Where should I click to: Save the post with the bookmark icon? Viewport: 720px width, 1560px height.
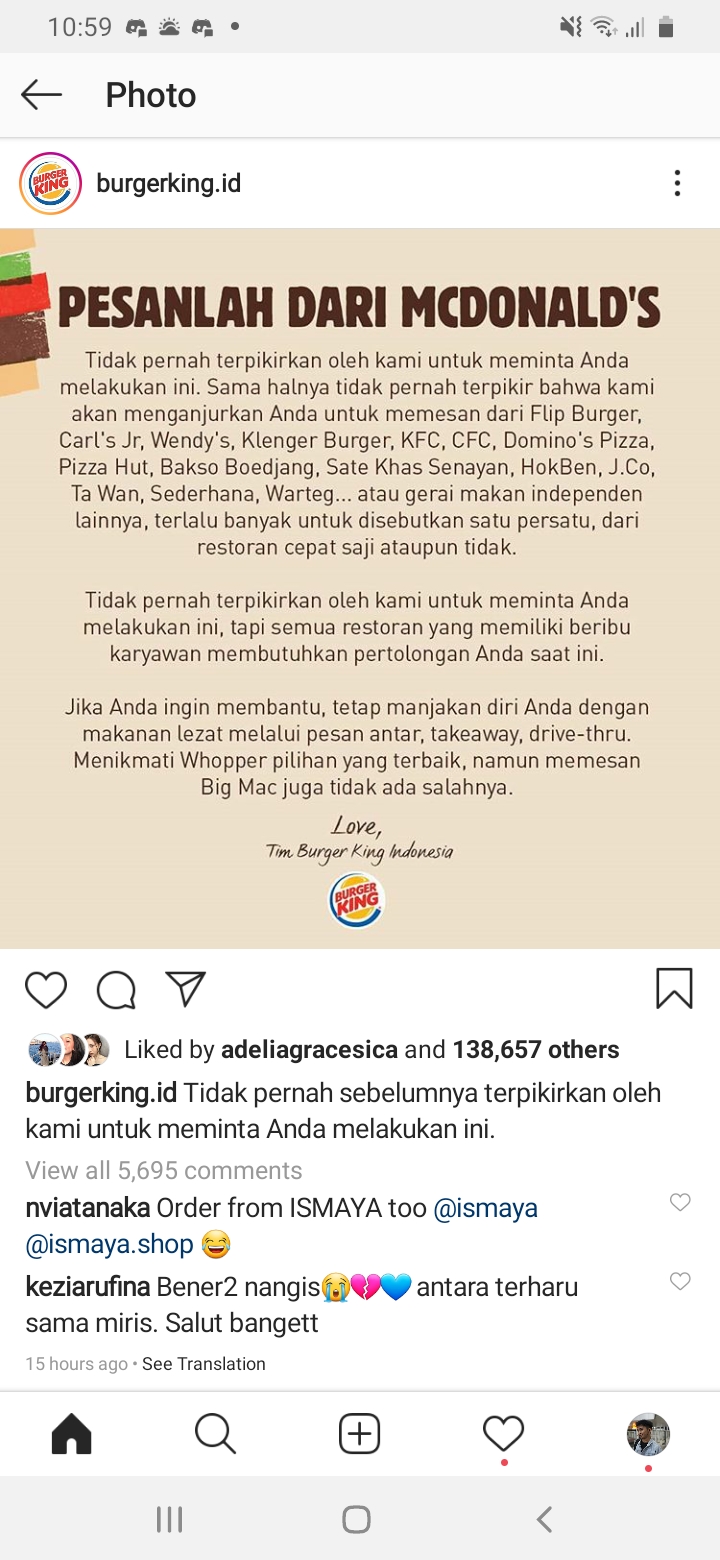pyautogui.click(x=674, y=988)
